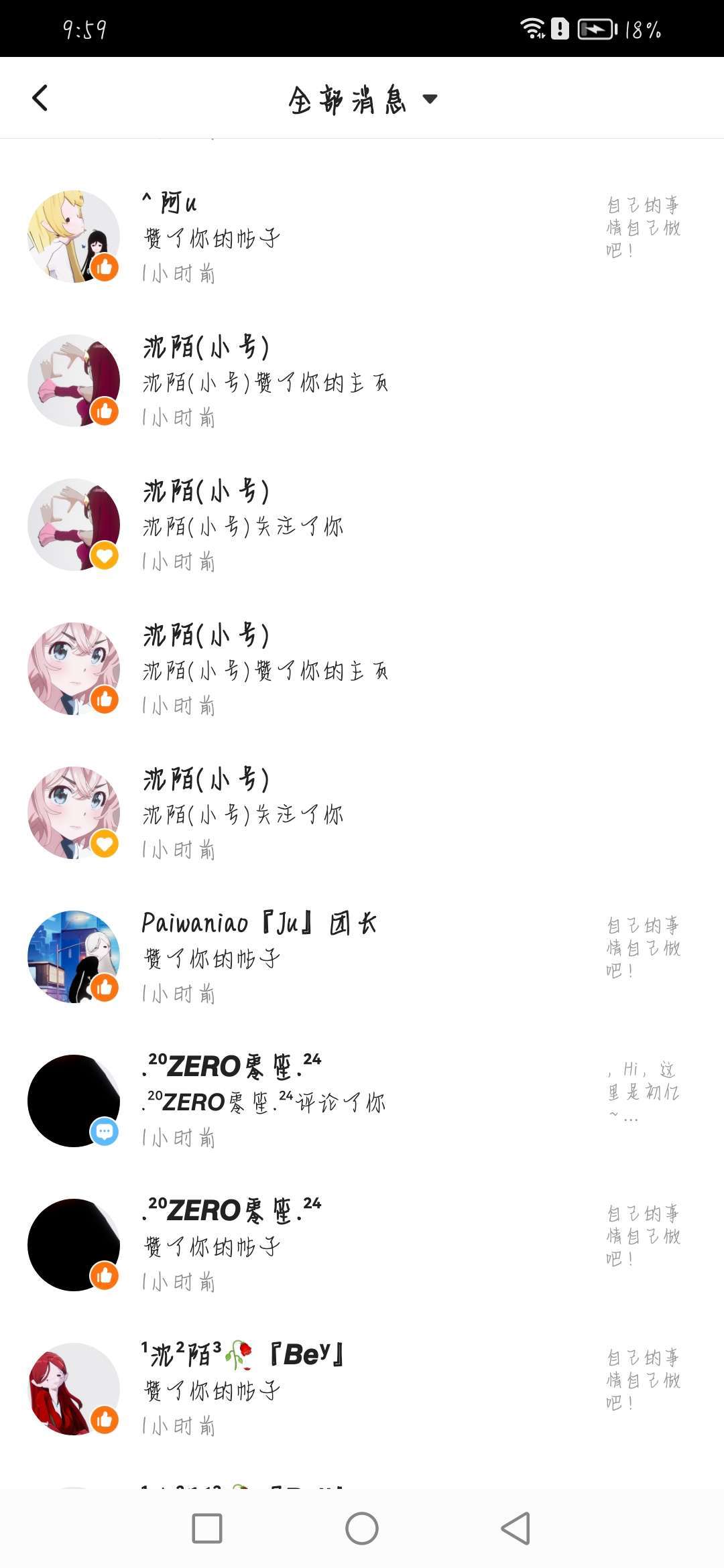
Task: Open ZERO零度's like notification on your post
Action: 362,1245
